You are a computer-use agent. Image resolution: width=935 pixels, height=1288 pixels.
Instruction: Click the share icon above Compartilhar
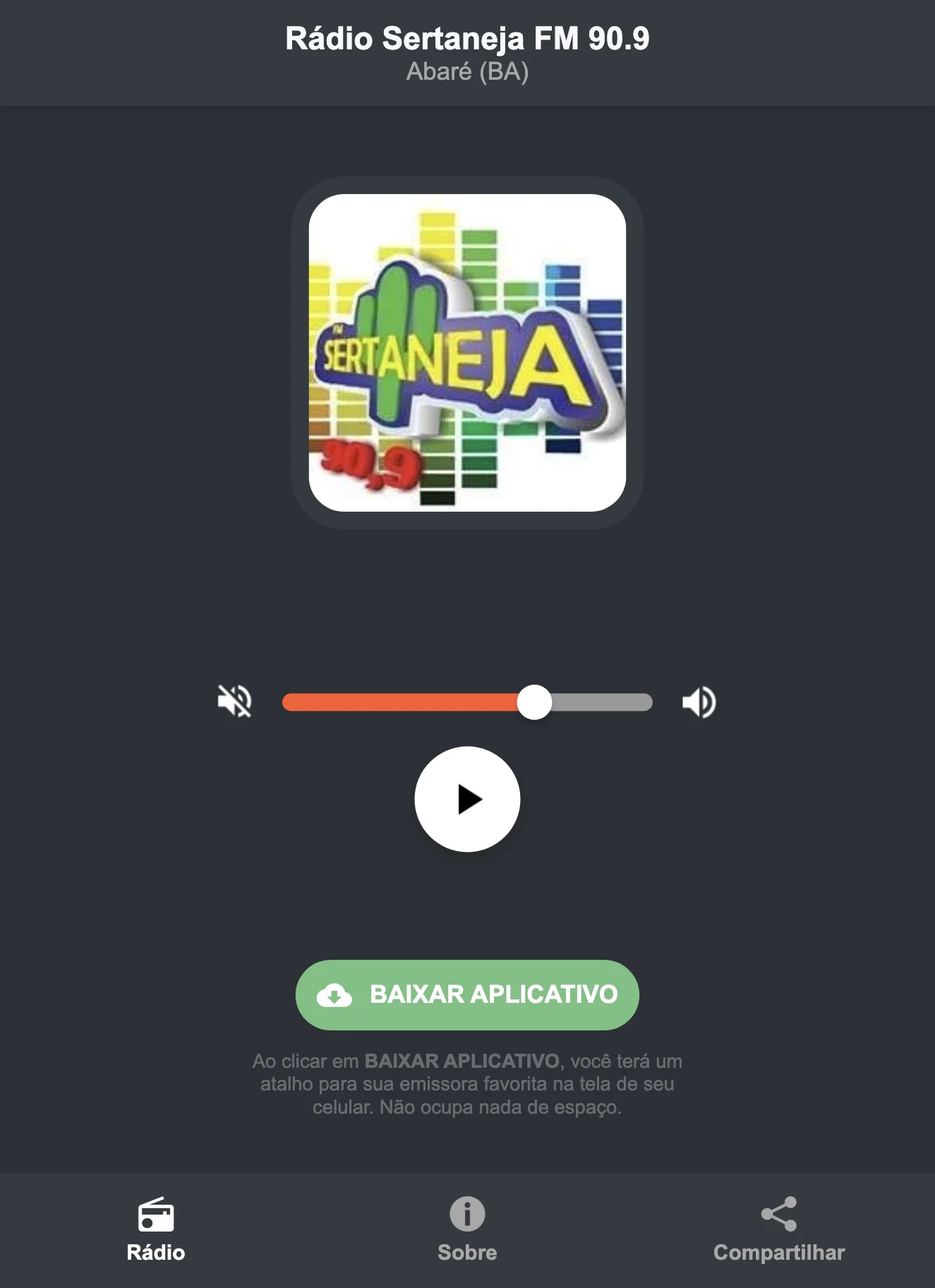[778, 1208]
